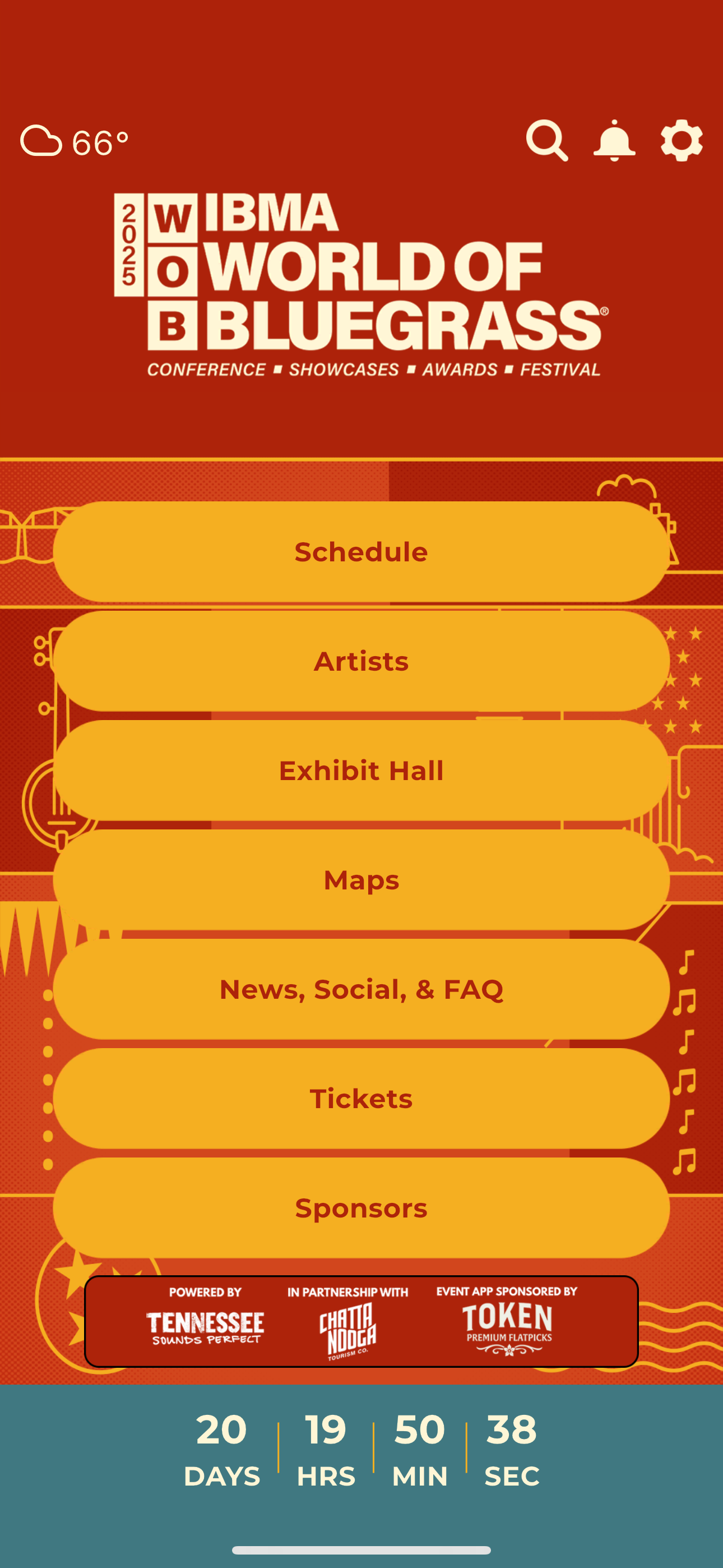View the event Maps
This screenshot has width=723, height=1568.
361,879
